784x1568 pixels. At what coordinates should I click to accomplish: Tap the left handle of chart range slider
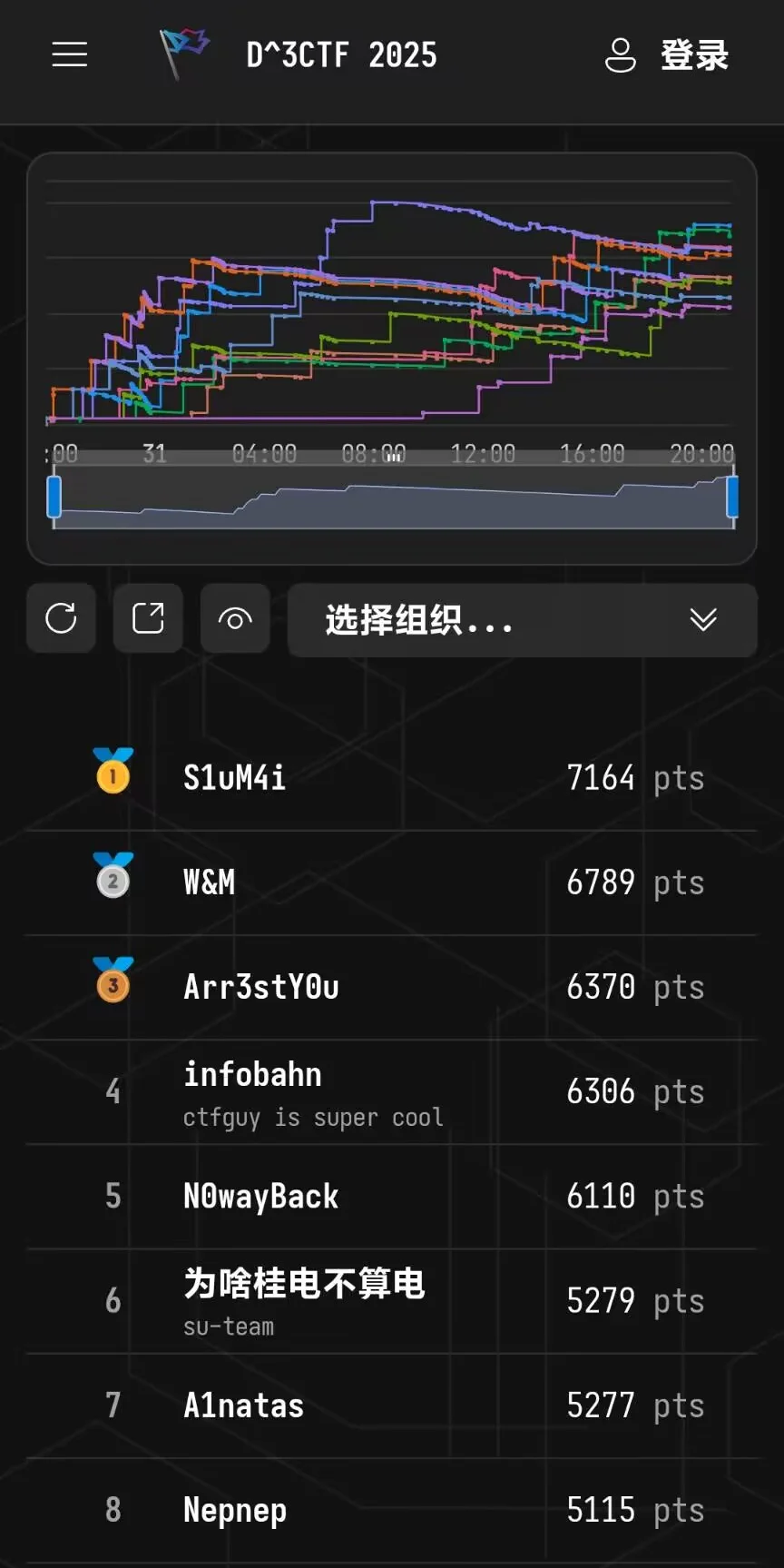pyautogui.click(x=54, y=497)
